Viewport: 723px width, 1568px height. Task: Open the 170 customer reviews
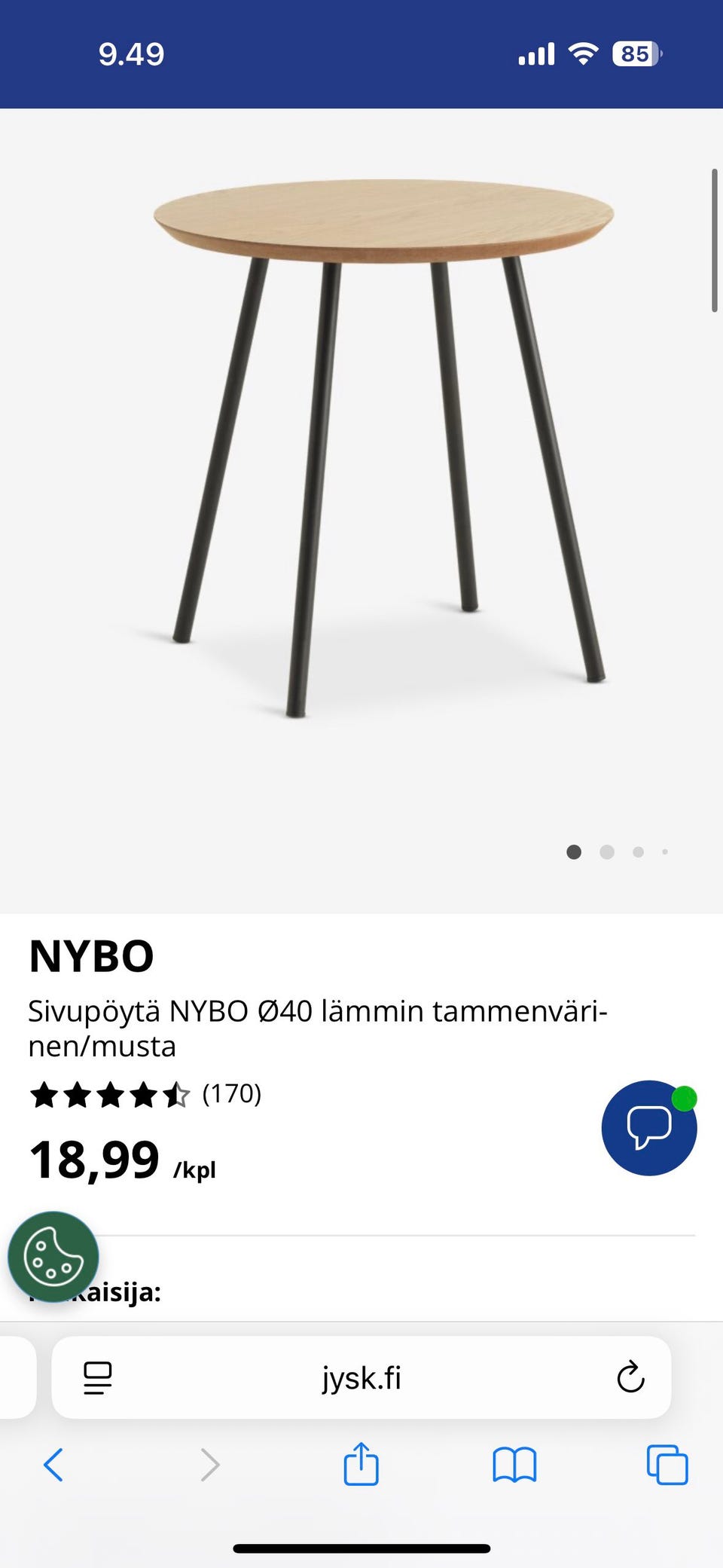pos(231,1093)
